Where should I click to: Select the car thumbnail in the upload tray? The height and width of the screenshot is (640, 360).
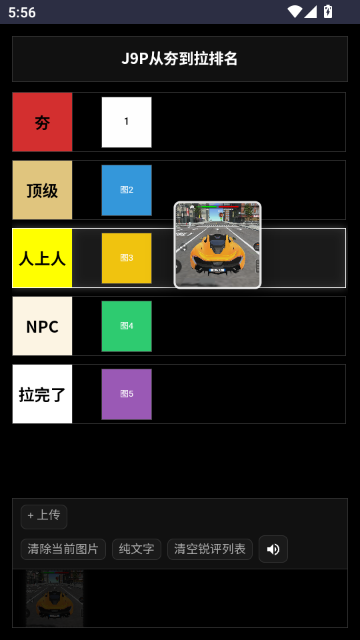55,598
